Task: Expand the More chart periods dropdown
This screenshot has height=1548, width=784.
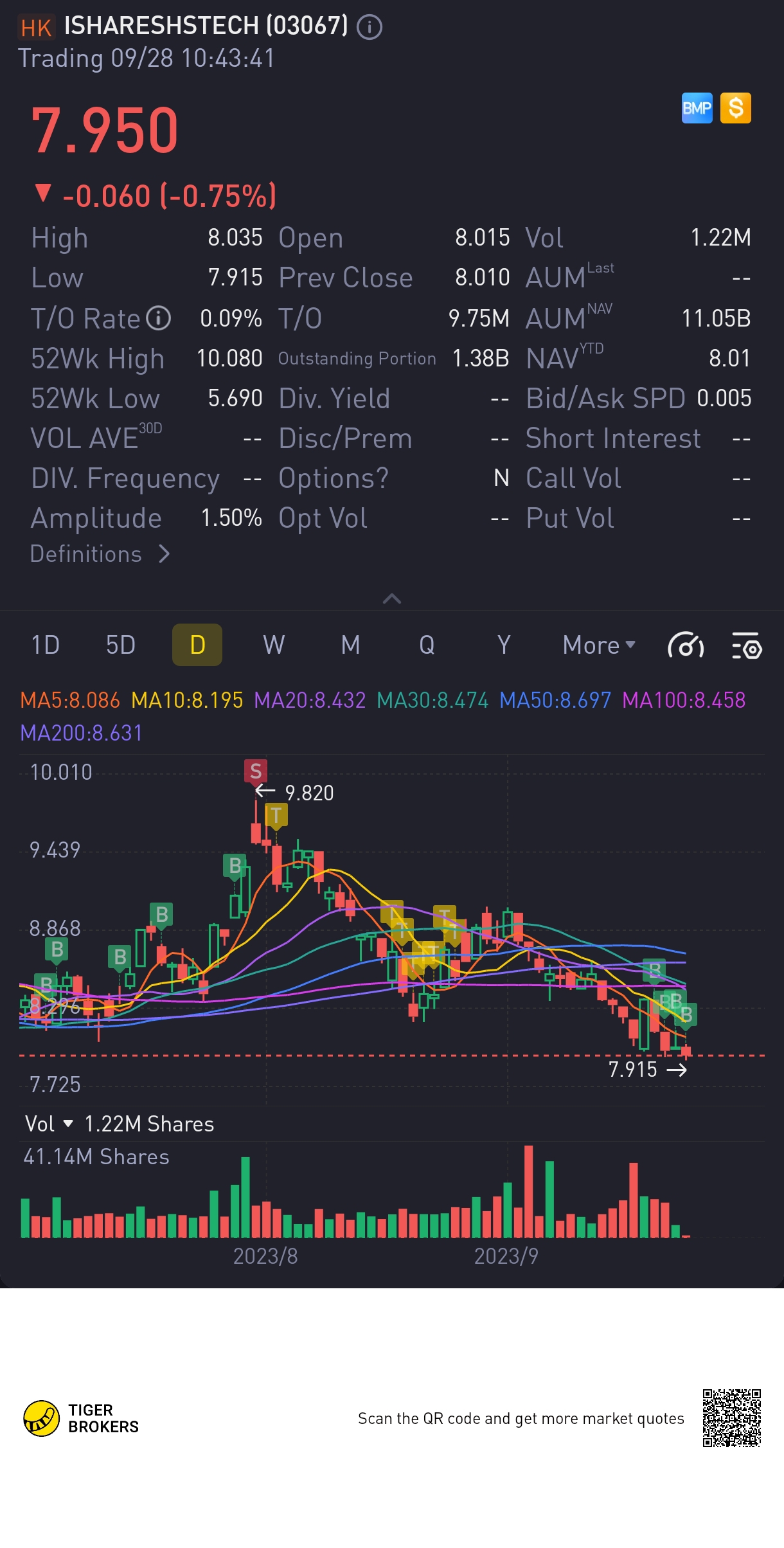Action: coord(598,645)
